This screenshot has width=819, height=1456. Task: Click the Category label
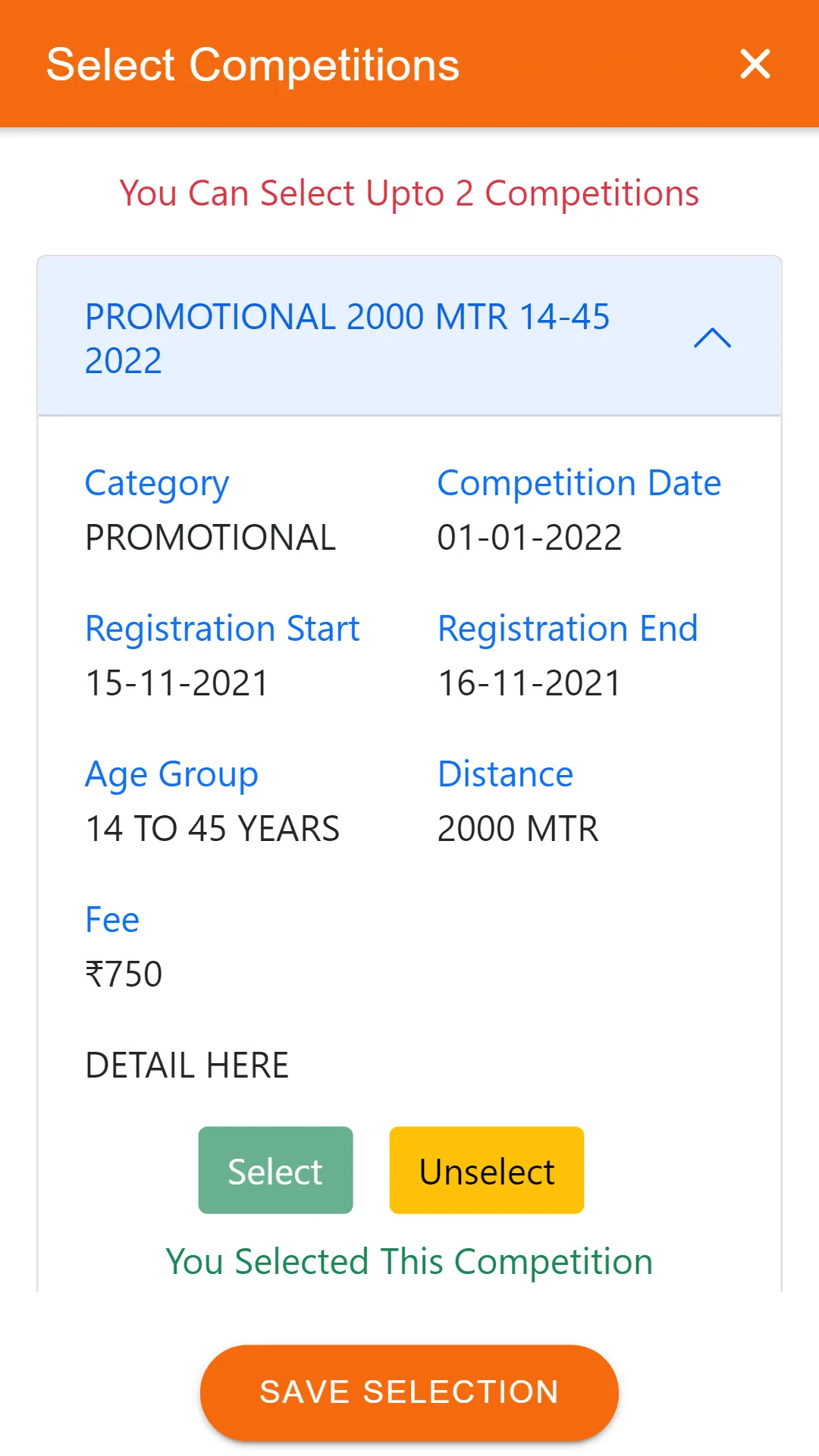click(x=156, y=483)
